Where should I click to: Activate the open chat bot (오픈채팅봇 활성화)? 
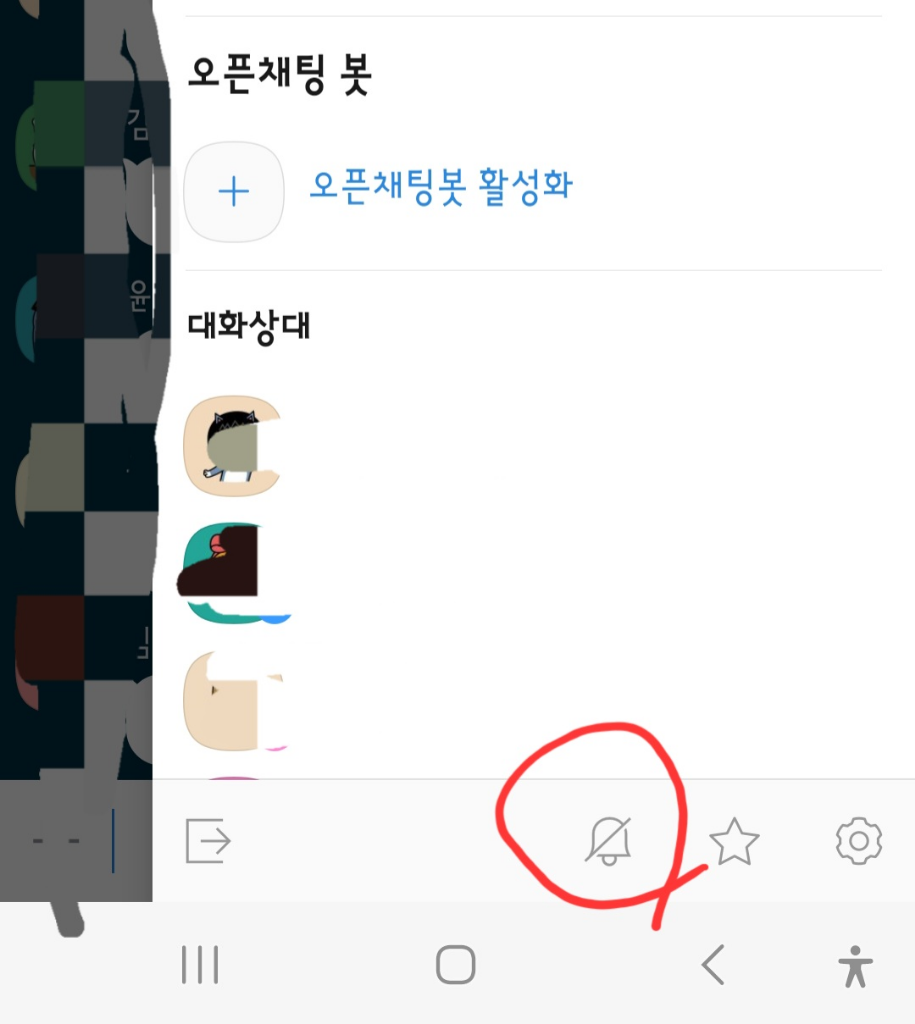pos(440,186)
